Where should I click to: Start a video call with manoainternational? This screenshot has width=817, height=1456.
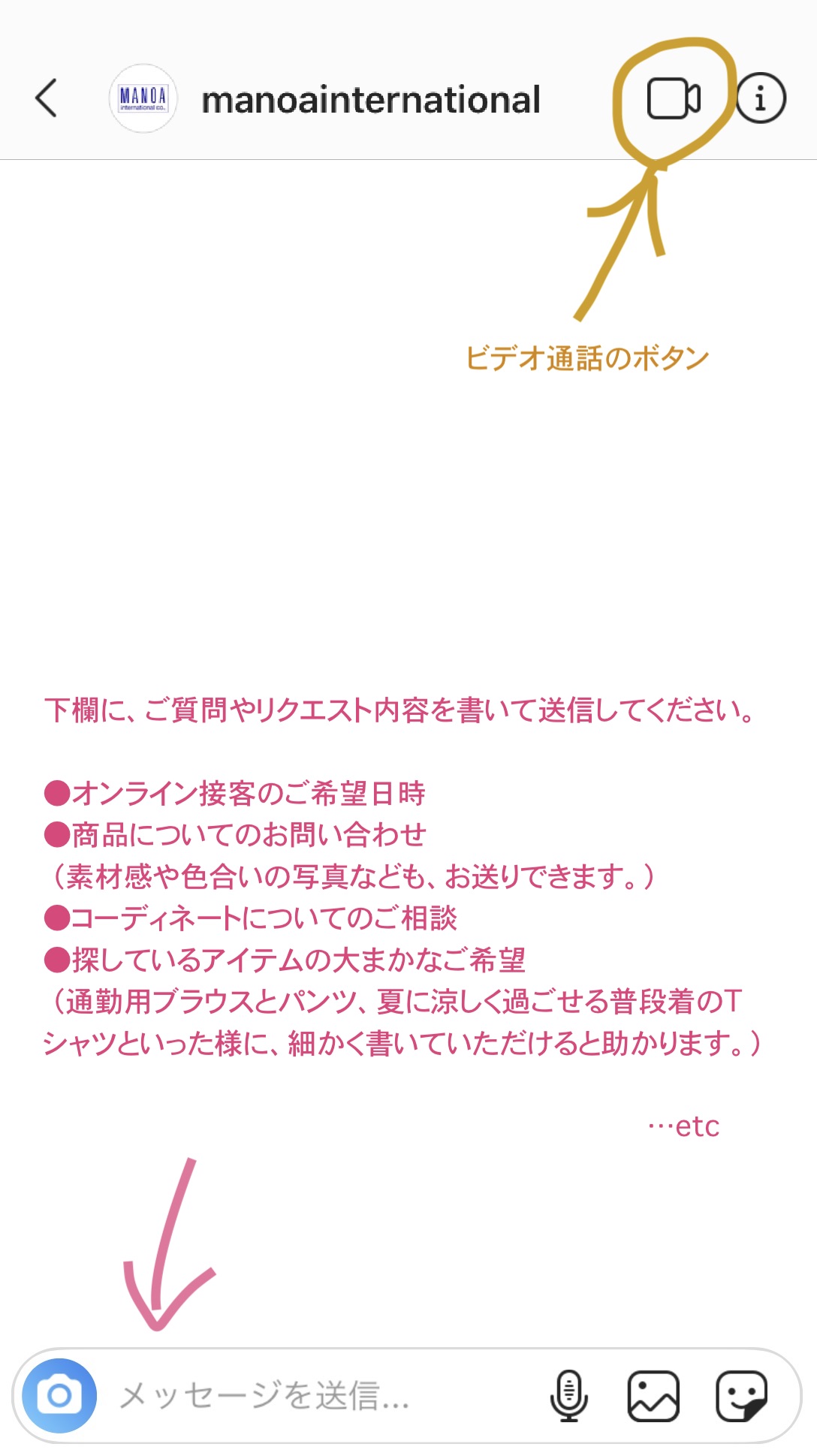(674, 98)
